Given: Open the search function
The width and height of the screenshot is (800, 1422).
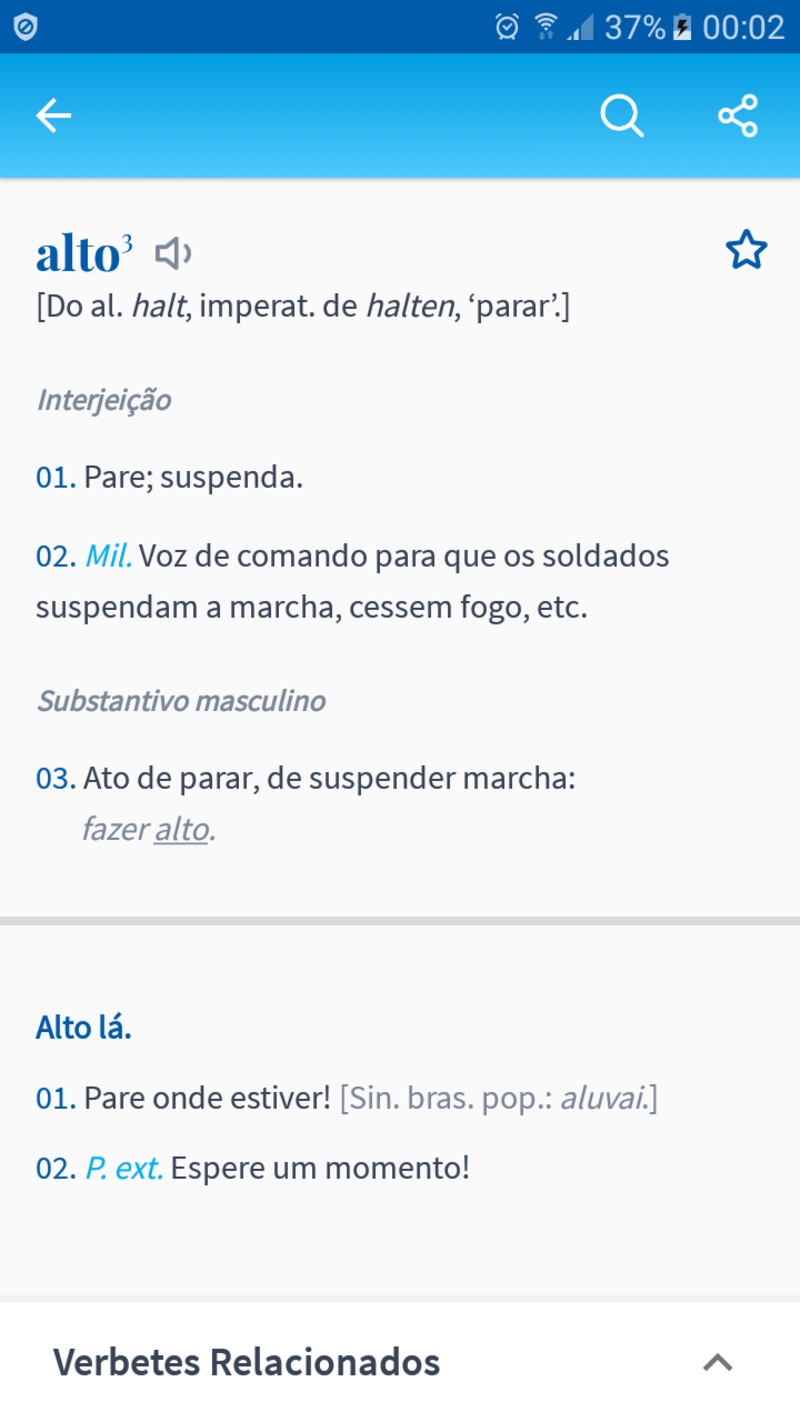Looking at the screenshot, I should [x=622, y=115].
